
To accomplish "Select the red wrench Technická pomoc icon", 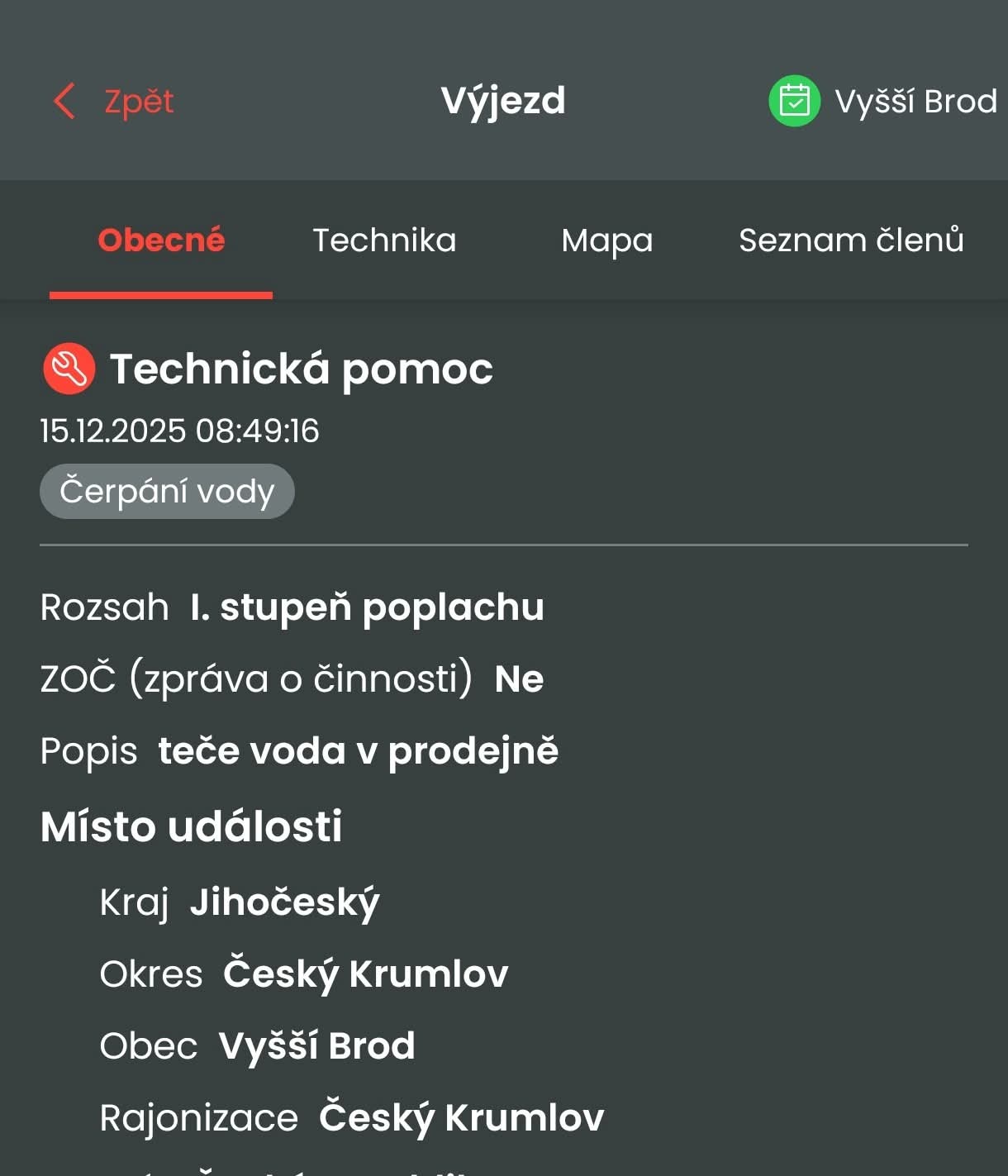I will 70,369.
